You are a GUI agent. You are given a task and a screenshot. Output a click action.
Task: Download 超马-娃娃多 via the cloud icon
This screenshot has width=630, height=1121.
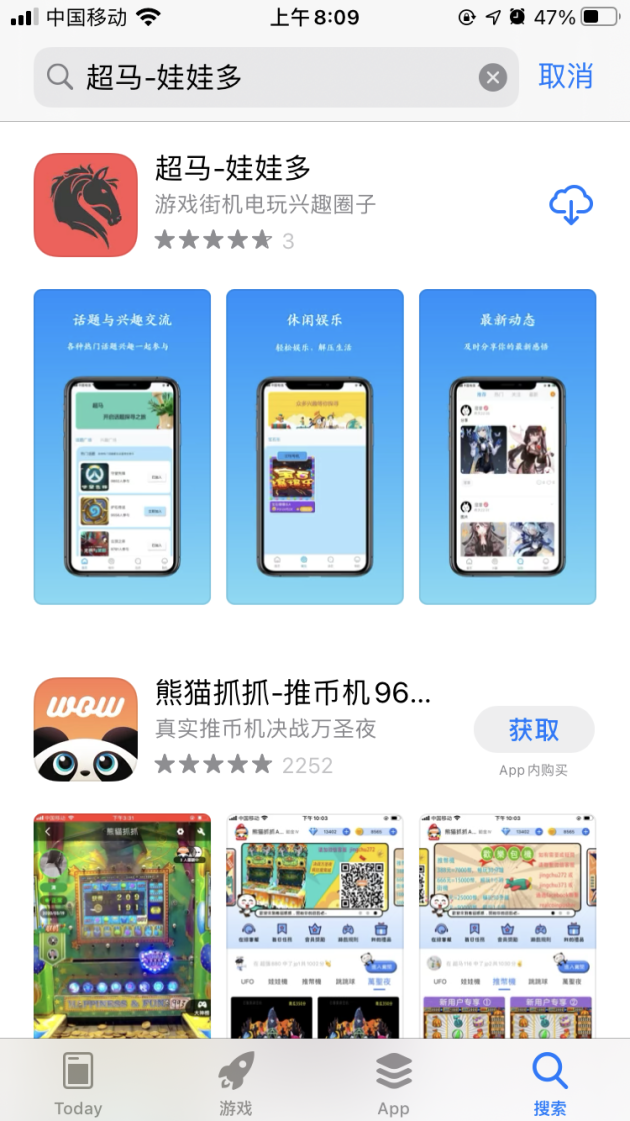(571, 205)
